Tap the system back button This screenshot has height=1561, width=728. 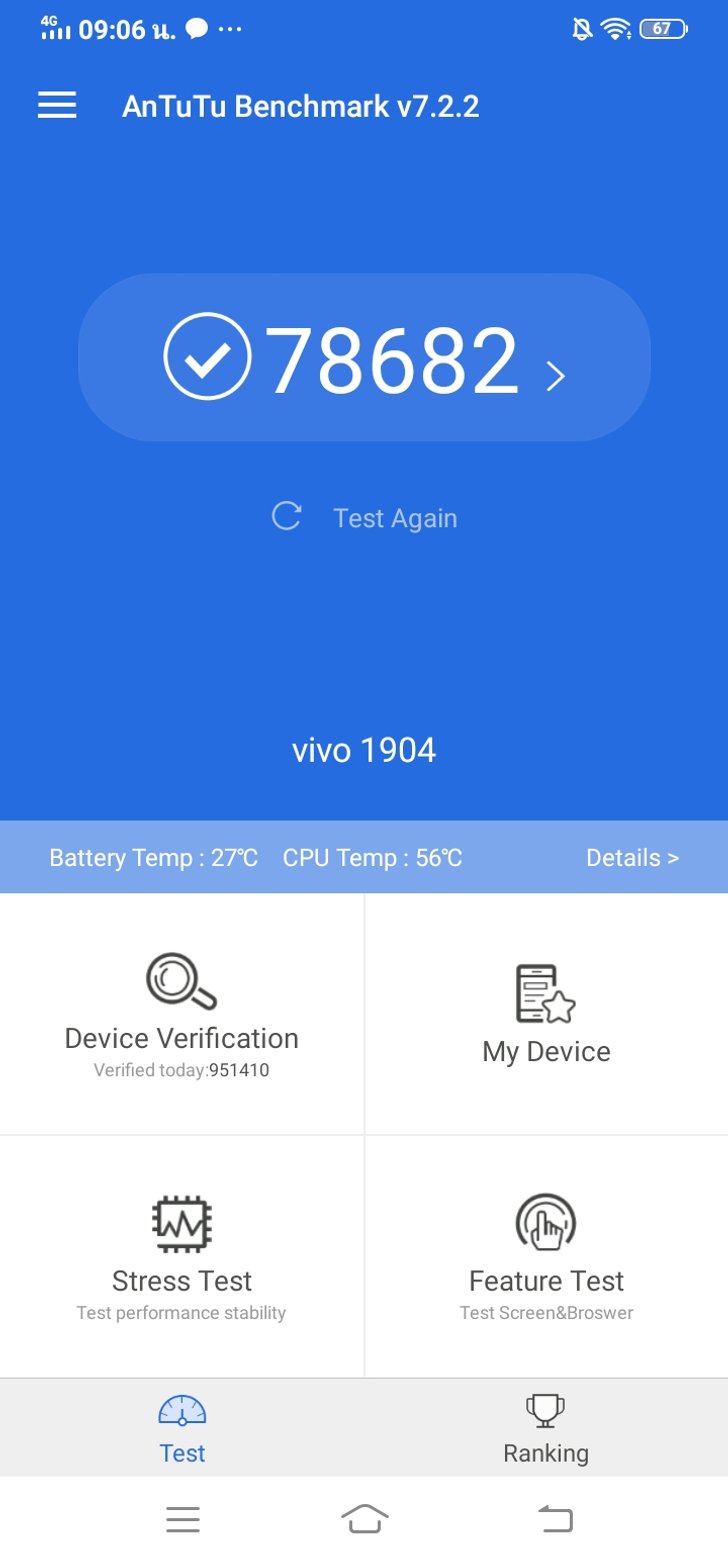coord(555,1519)
